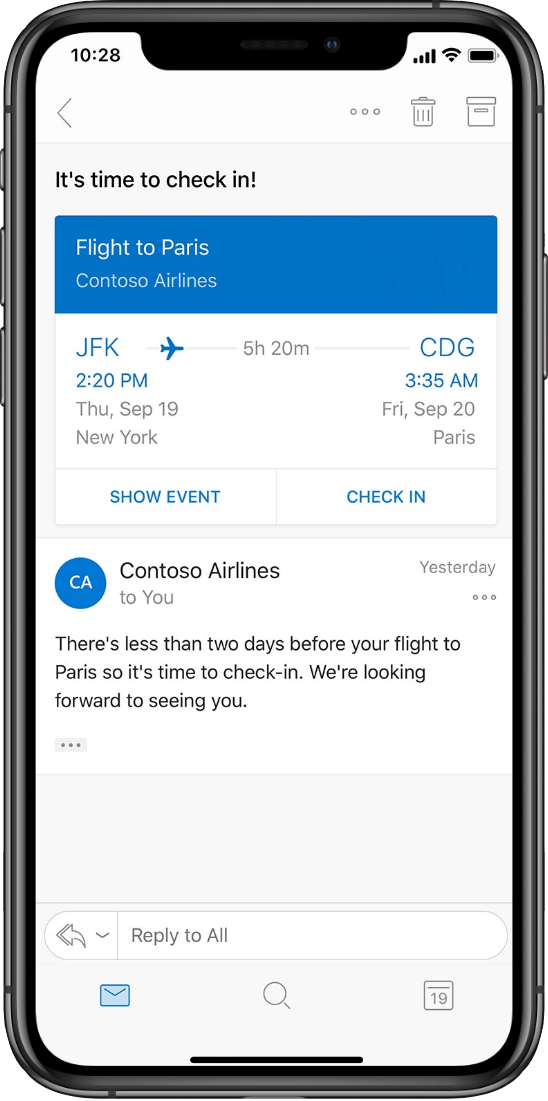
Task: Tap the Reply to All field
Action: point(312,935)
